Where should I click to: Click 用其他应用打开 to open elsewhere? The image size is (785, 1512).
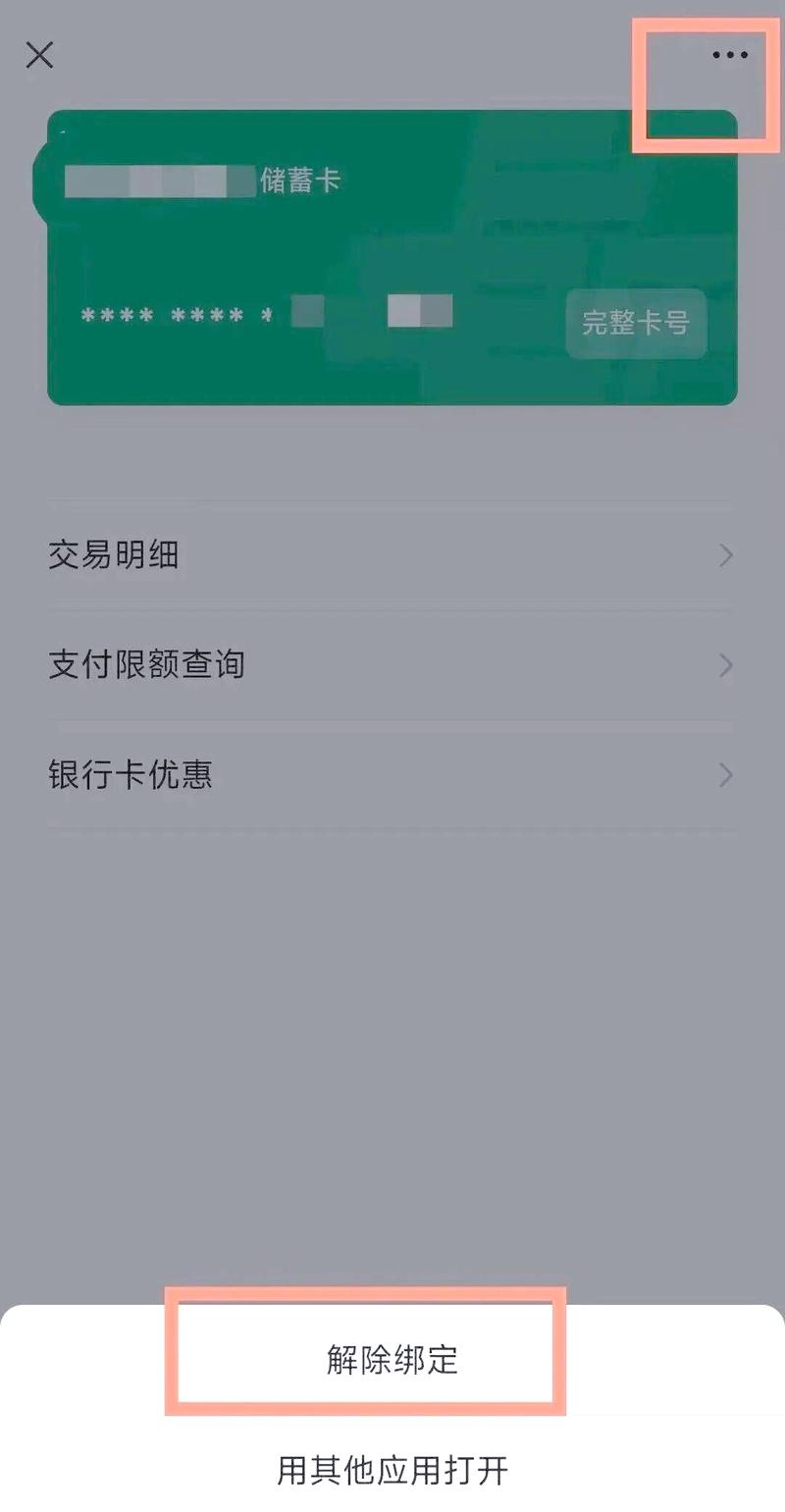pos(392,1469)
